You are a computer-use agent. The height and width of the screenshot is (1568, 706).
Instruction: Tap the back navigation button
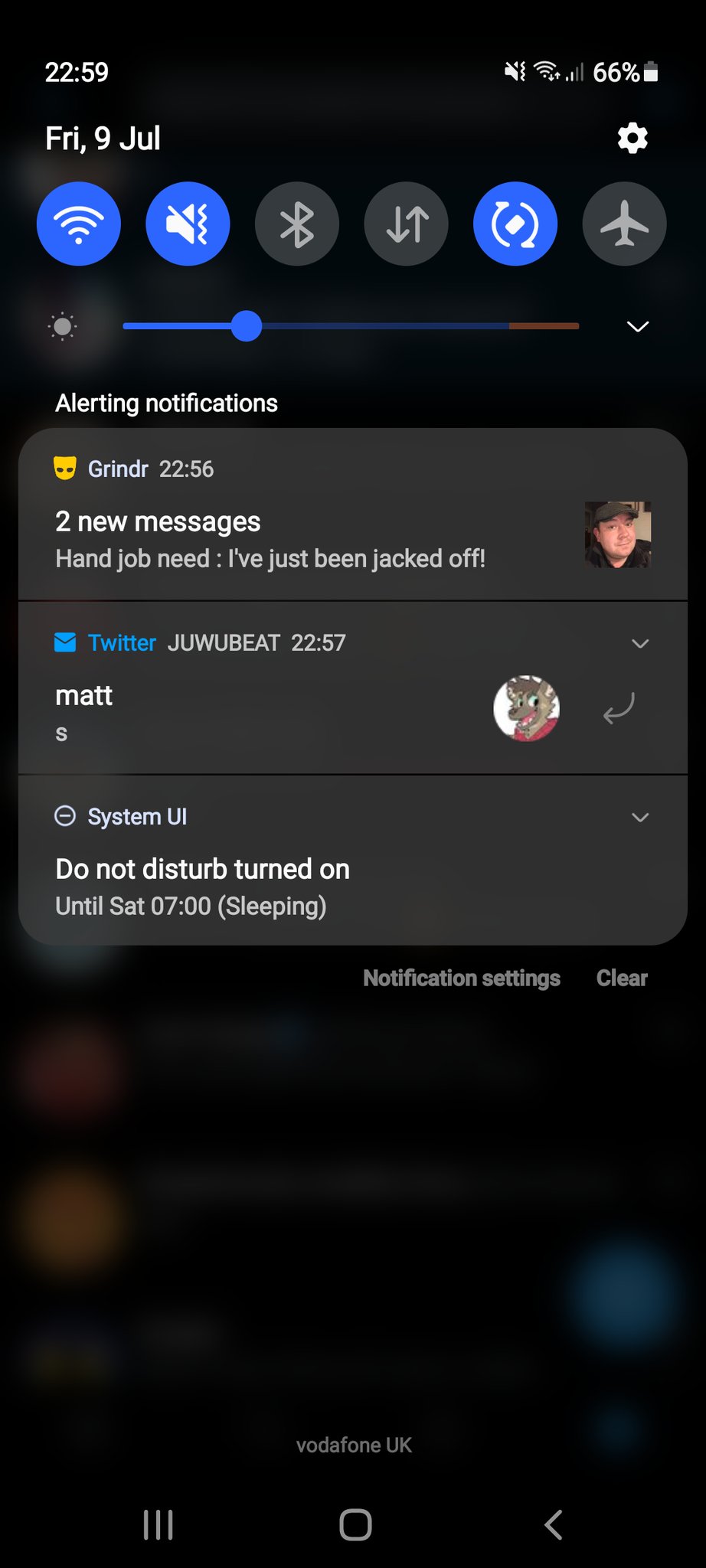click(x=553, y=1524)
